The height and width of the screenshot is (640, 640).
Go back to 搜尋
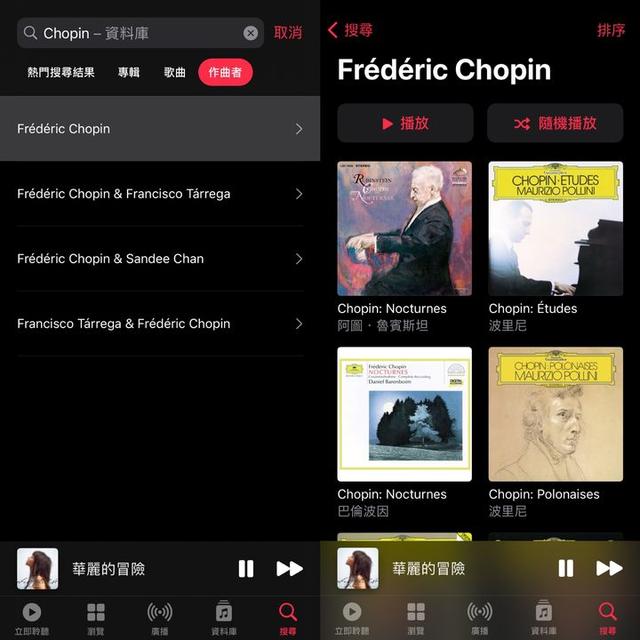[351, 30]
